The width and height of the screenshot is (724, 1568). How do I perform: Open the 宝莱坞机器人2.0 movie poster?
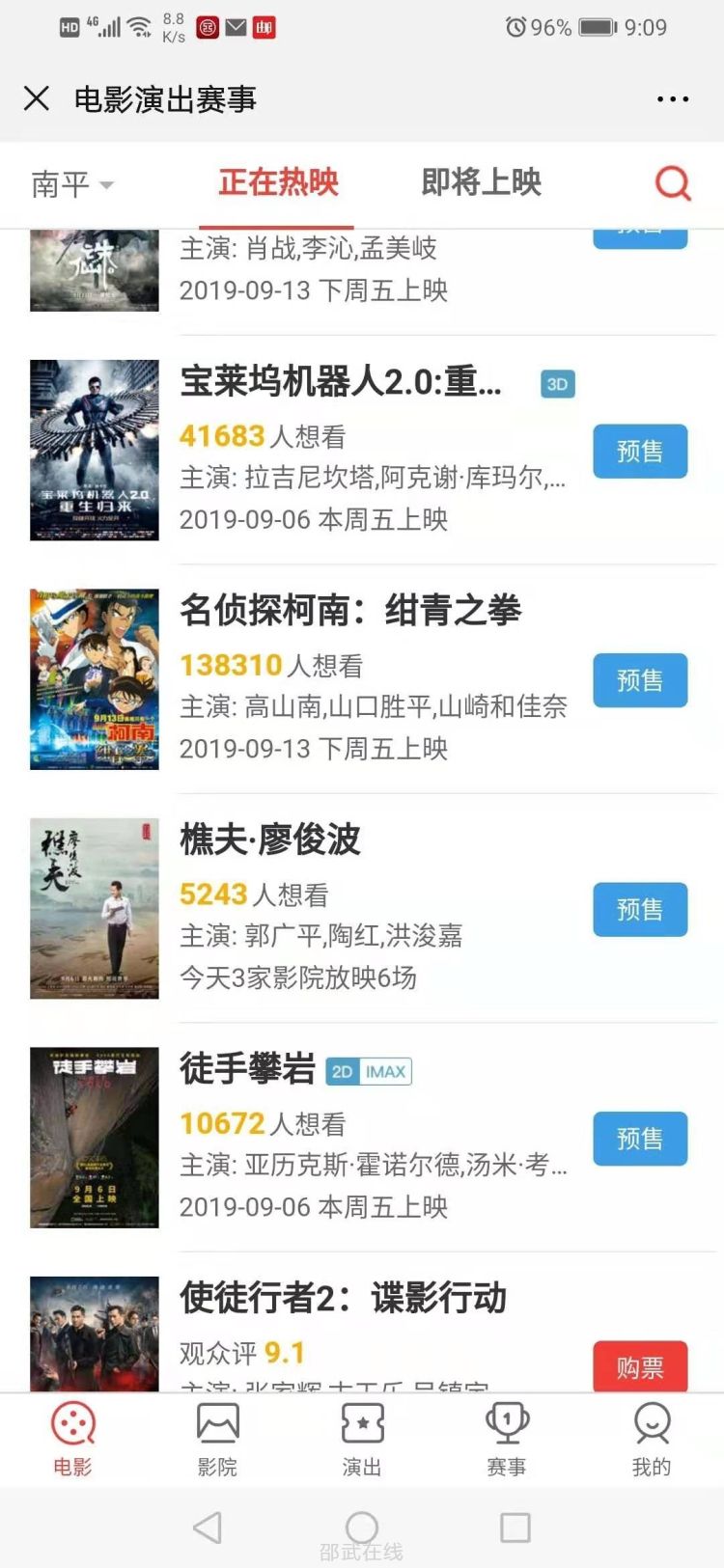(x=95, y=450)
